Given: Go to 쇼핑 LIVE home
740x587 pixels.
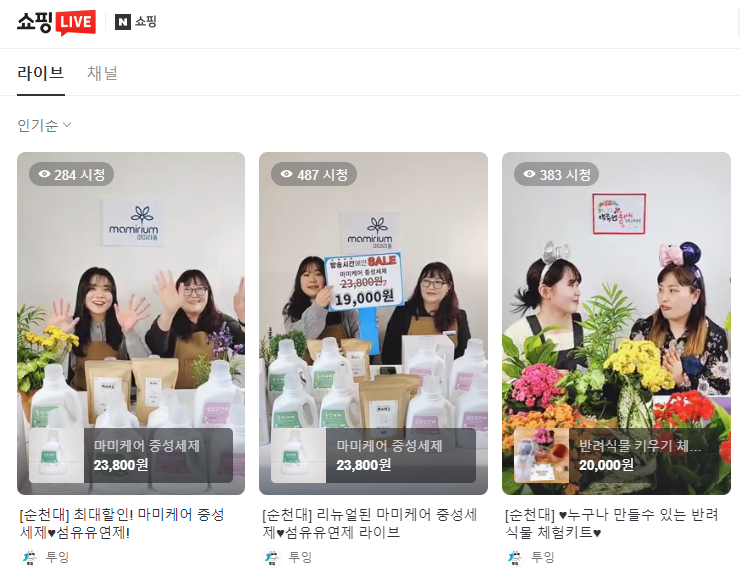Looking at the screenshot, I should [56, 21].
